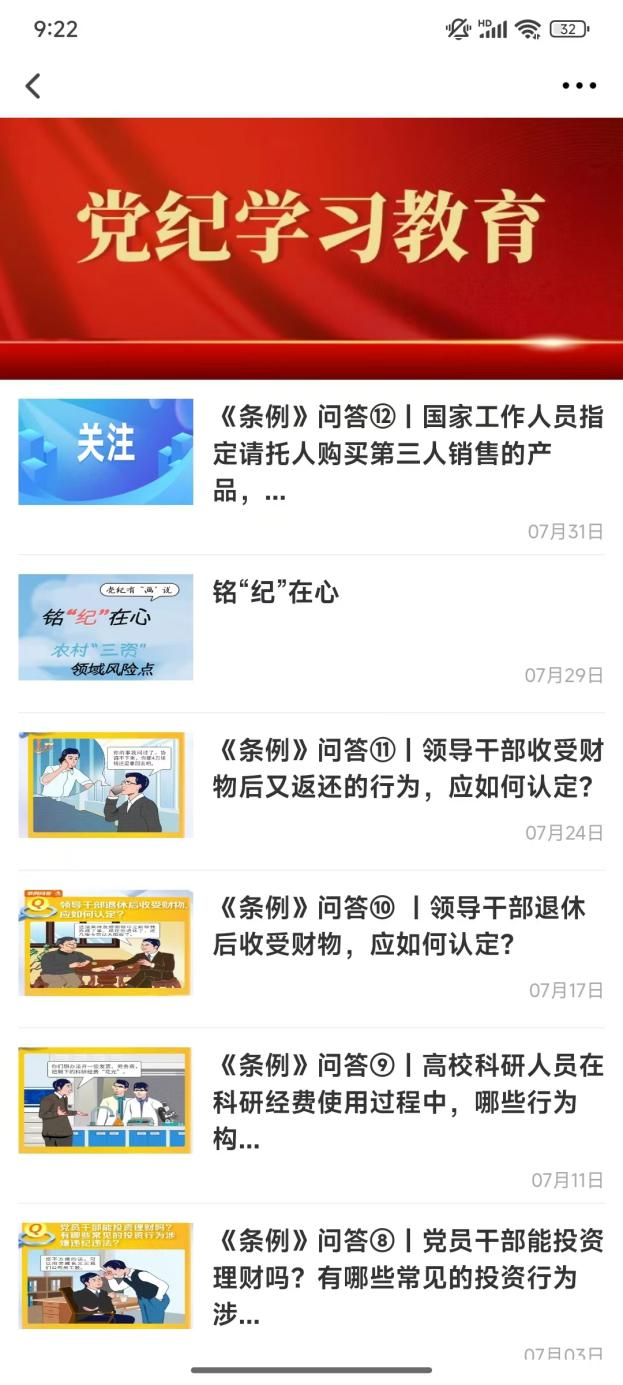The height and width of the screenshot is (1385, 623).
Task: Open 《条例》问答⑩ about 领导干部退休后收受财物
Action: point(311,948)
